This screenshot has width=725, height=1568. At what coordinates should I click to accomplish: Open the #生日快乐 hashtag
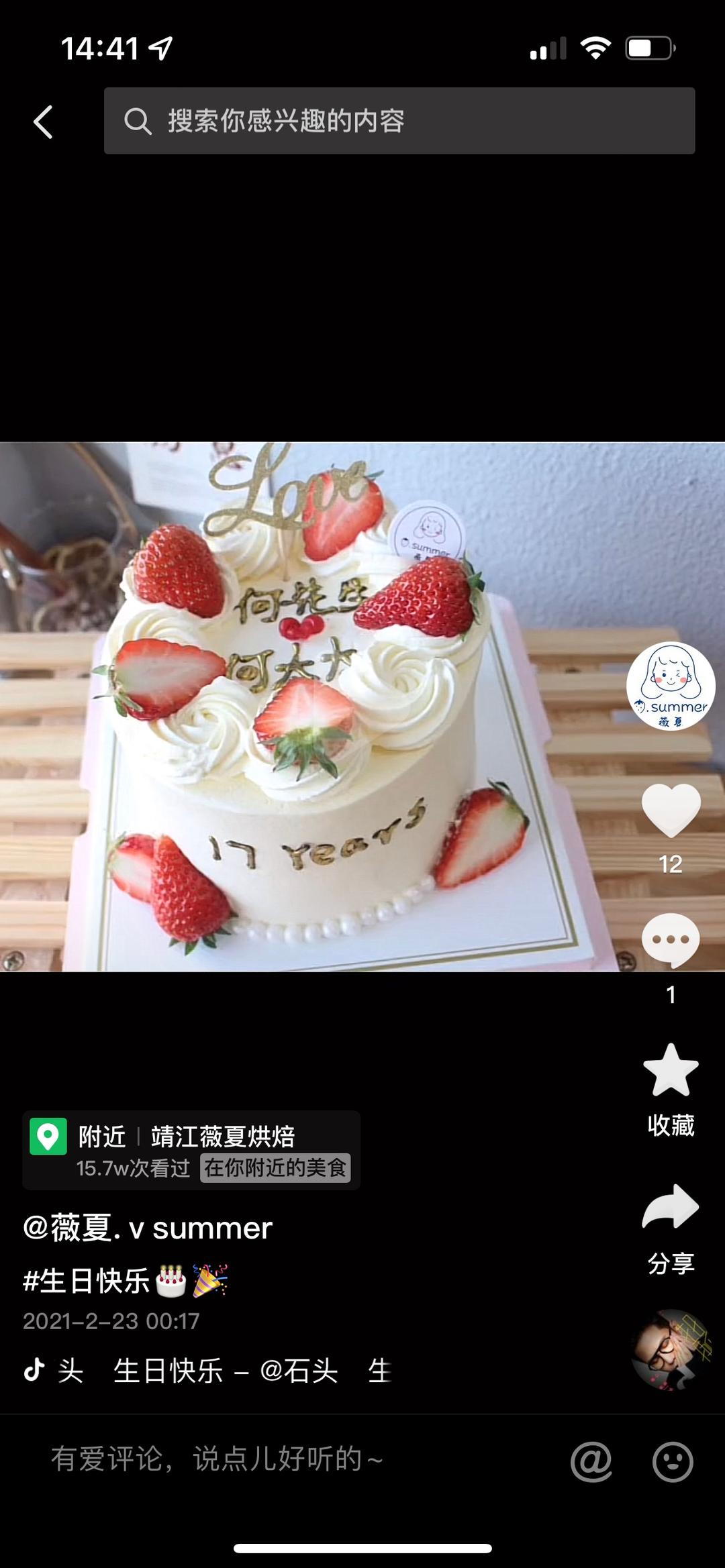(x=86, y=1281)
